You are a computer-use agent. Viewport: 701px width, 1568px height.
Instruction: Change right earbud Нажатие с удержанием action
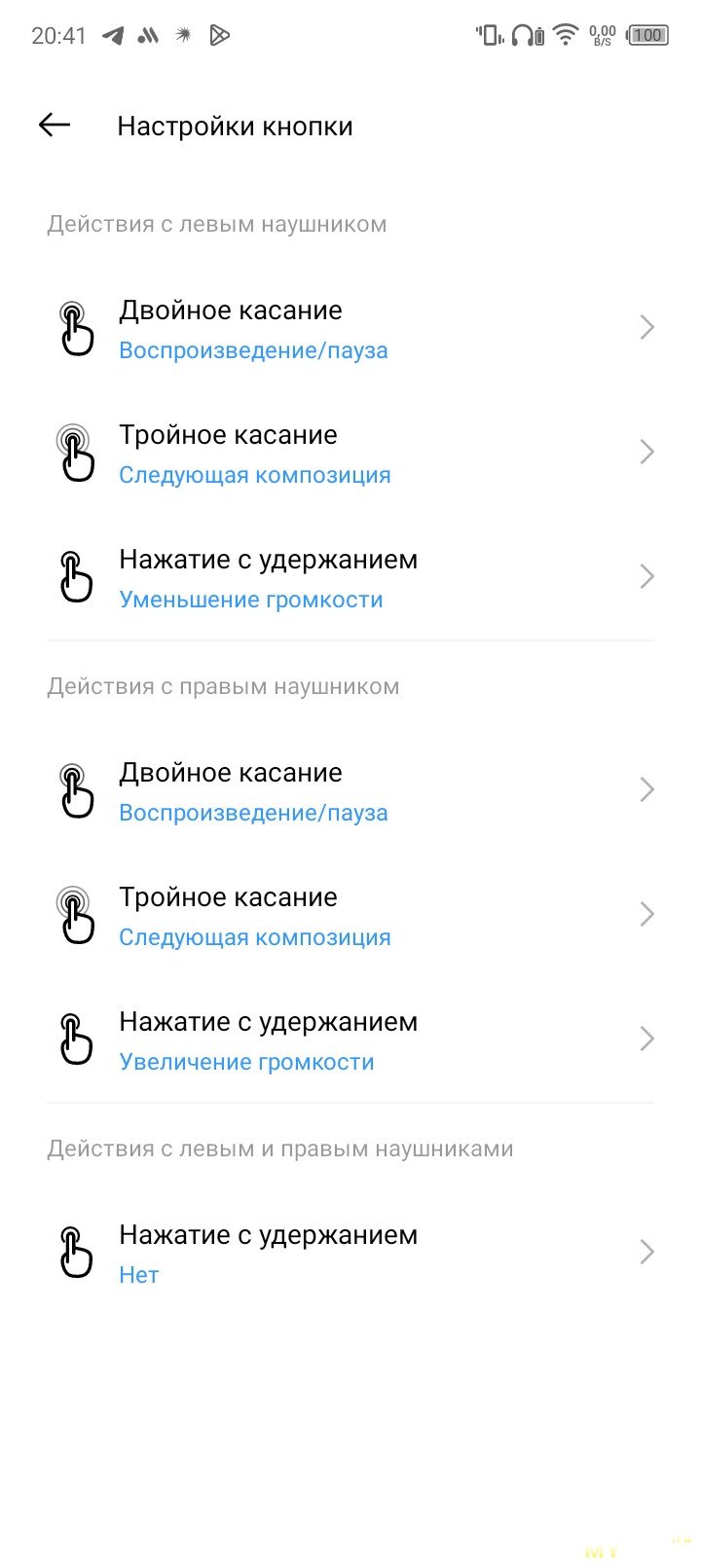point(350,1040)
